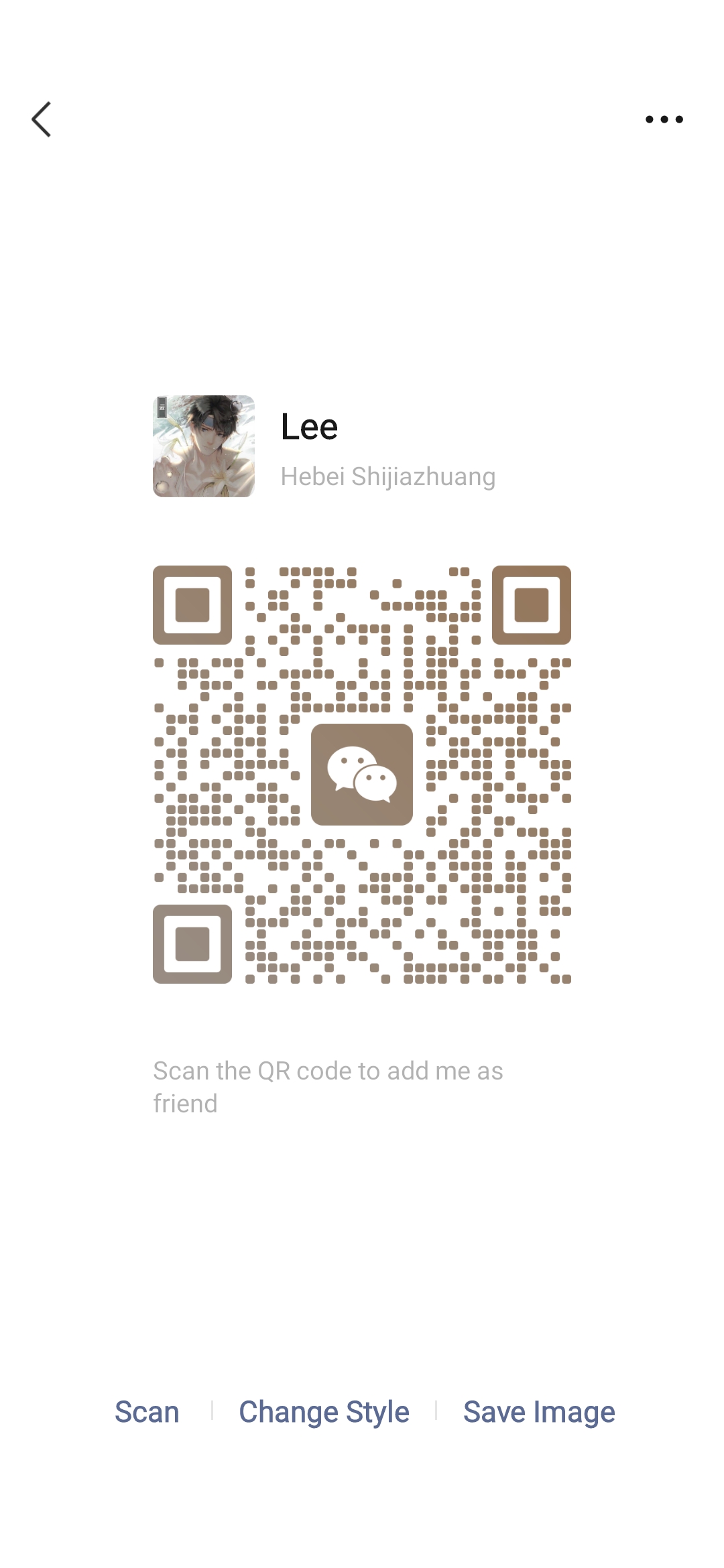Tap the three-dot ellipsis at top right
Viewport: 724px width, 1568px height.
point(664,119)
